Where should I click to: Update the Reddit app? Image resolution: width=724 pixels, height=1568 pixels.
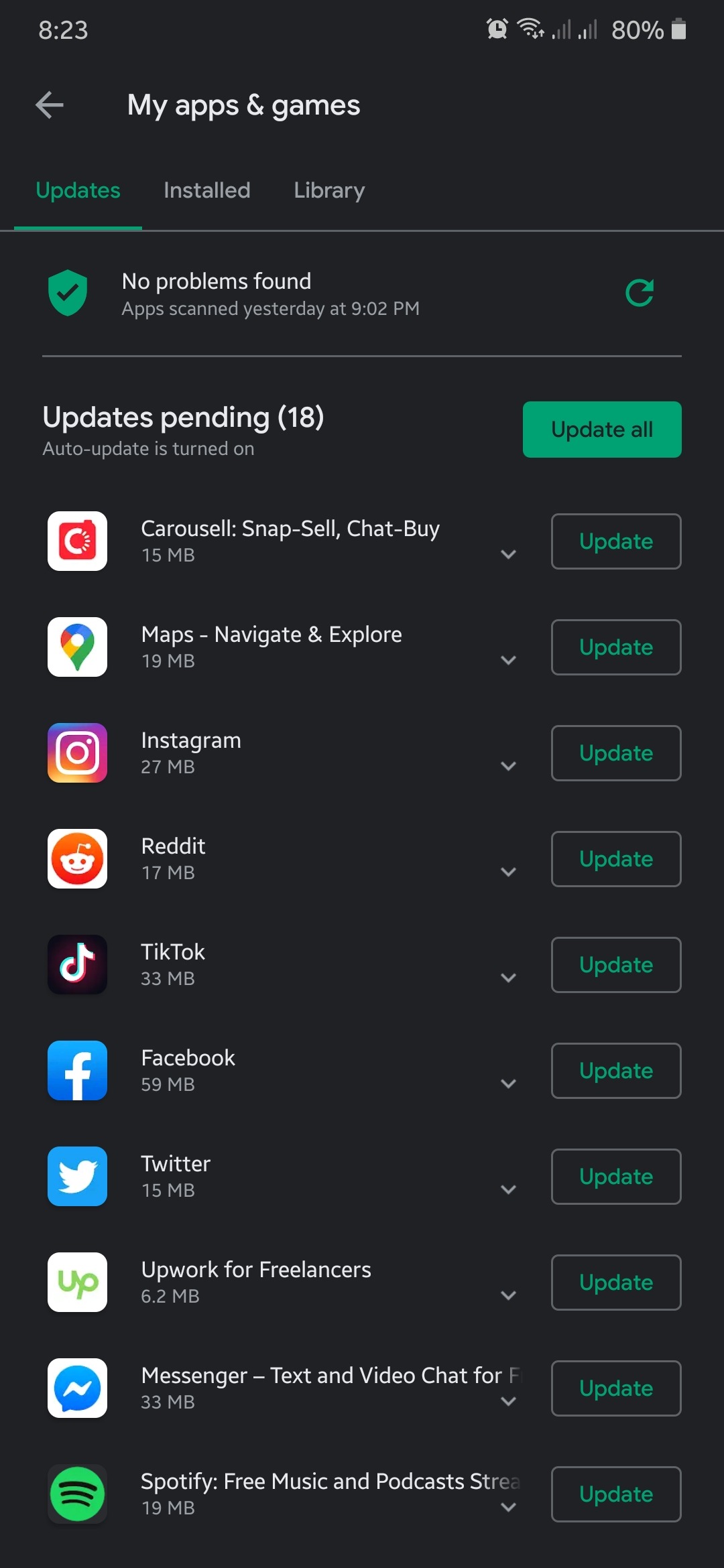tap(616, 859)
